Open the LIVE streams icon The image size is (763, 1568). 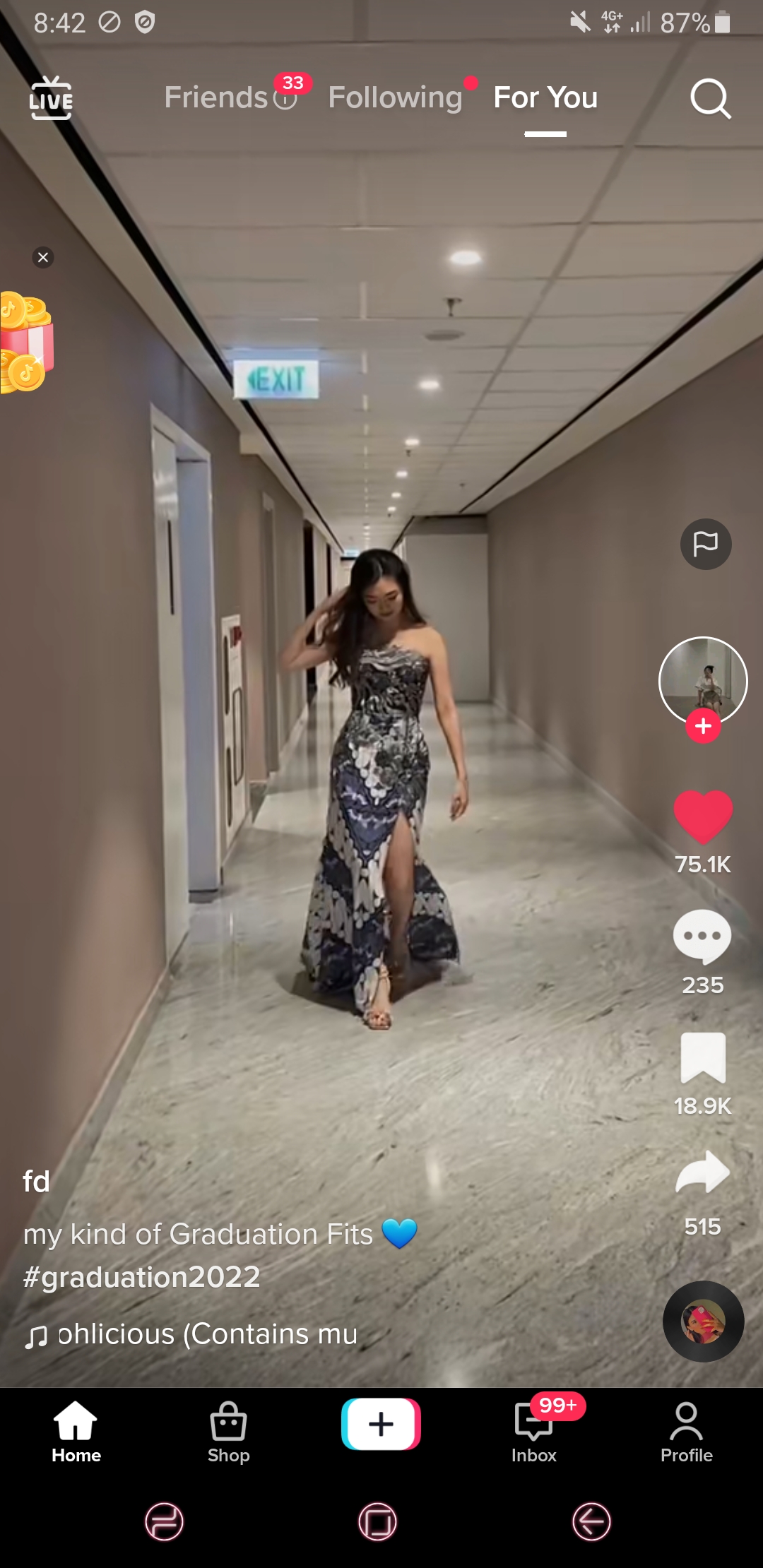click(x=51, y=98)
